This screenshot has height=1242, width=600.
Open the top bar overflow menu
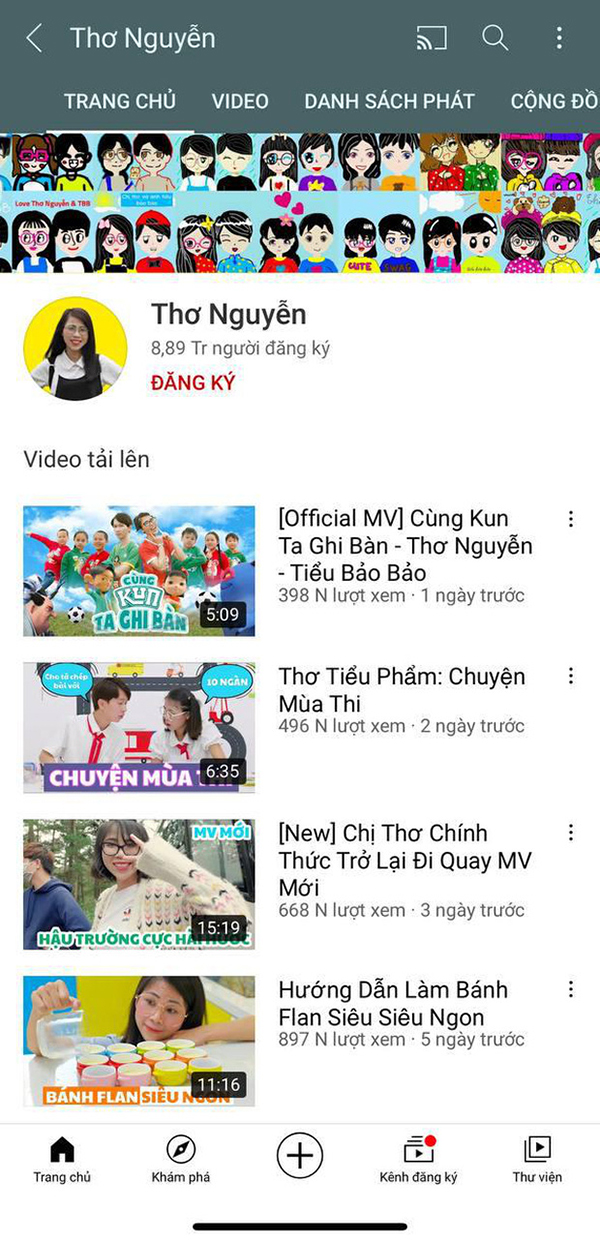tap(559, 38)
